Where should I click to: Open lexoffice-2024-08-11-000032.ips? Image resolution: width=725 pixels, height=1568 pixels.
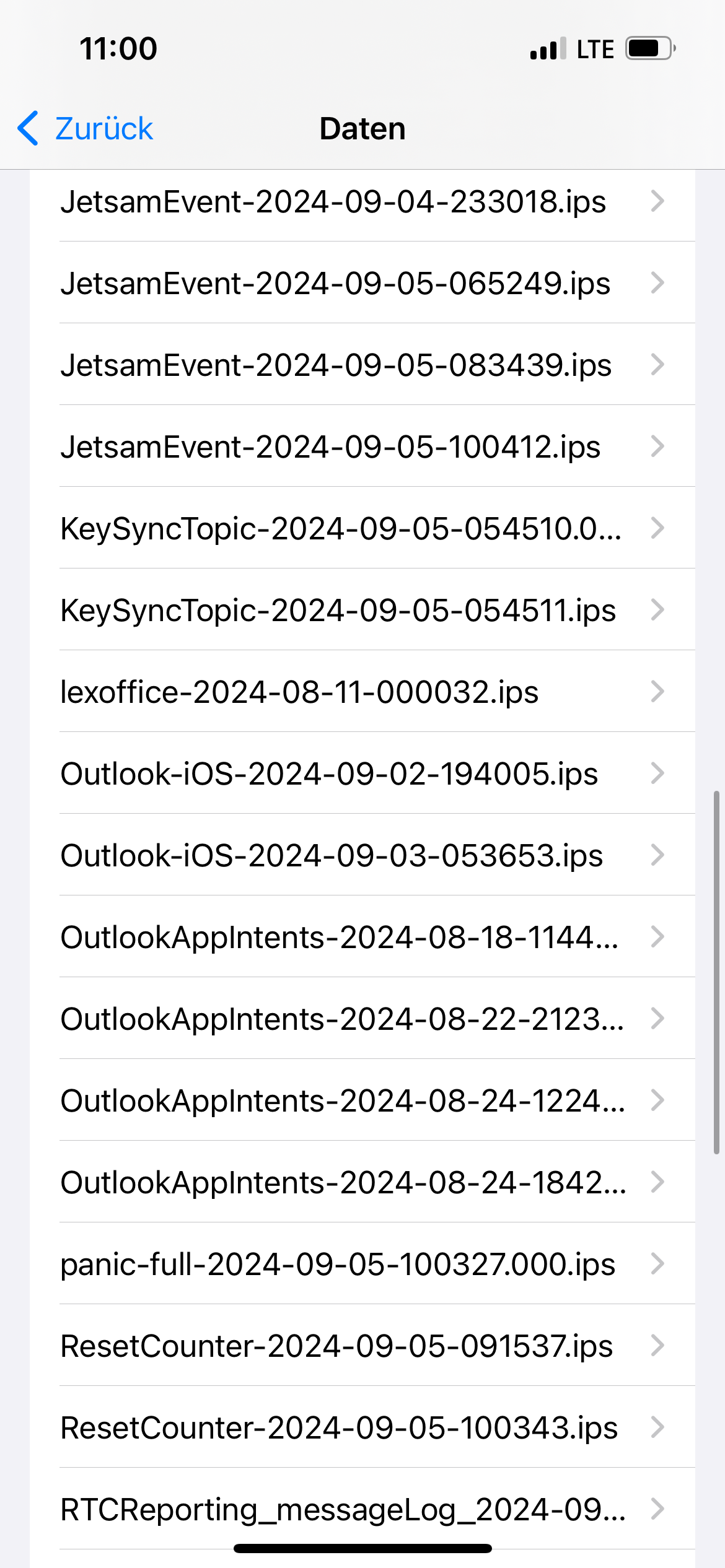point(362,692)
